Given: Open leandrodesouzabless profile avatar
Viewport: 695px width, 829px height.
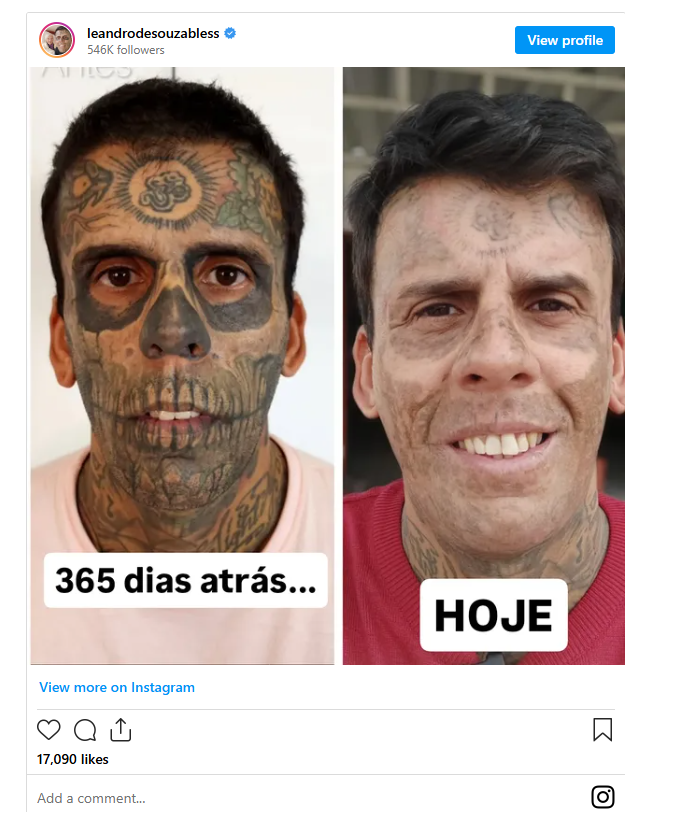Looking at the screenshot, I should [x=57, y=40].
